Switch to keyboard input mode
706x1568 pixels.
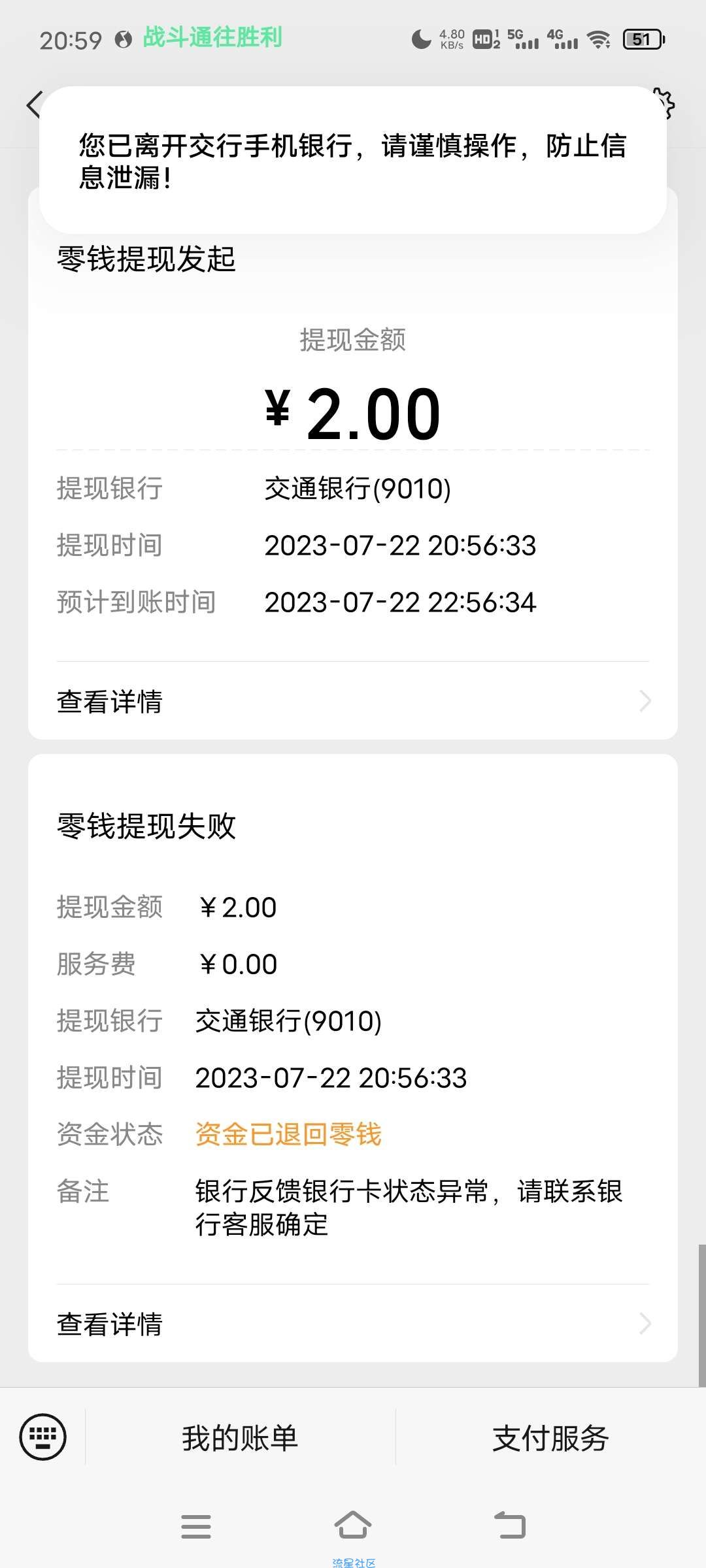point(42,1437)
